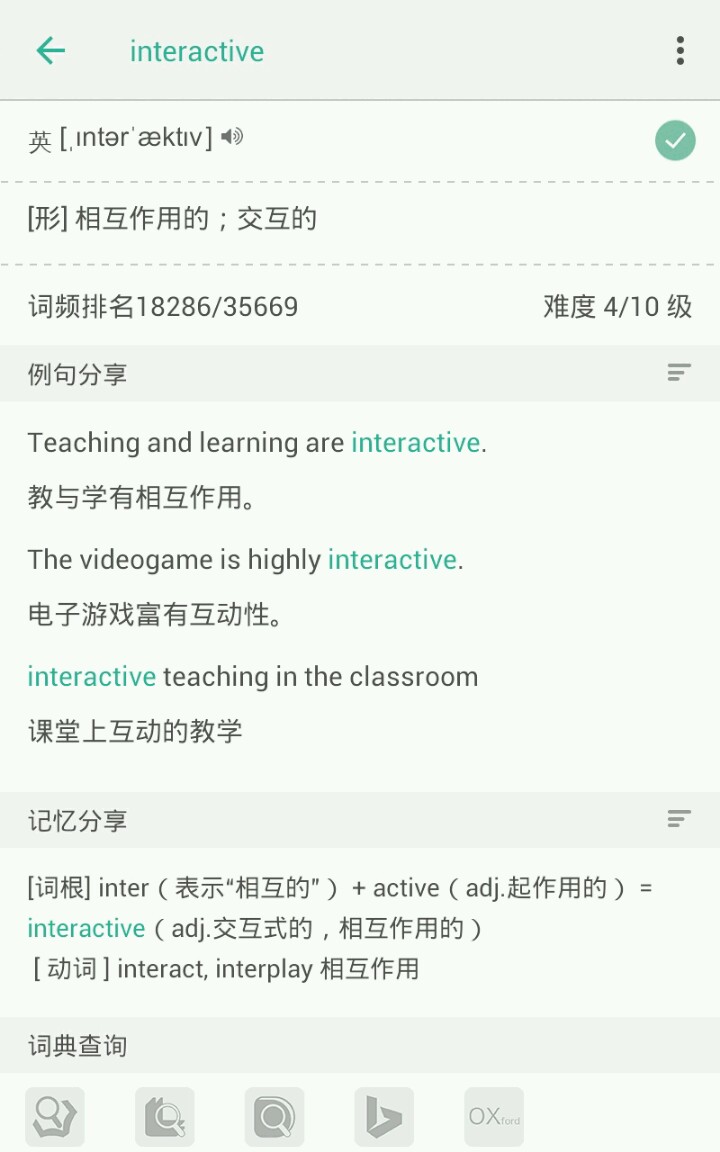Open the third dictionary lookup icon, the round magnifier

(274, 1116)
